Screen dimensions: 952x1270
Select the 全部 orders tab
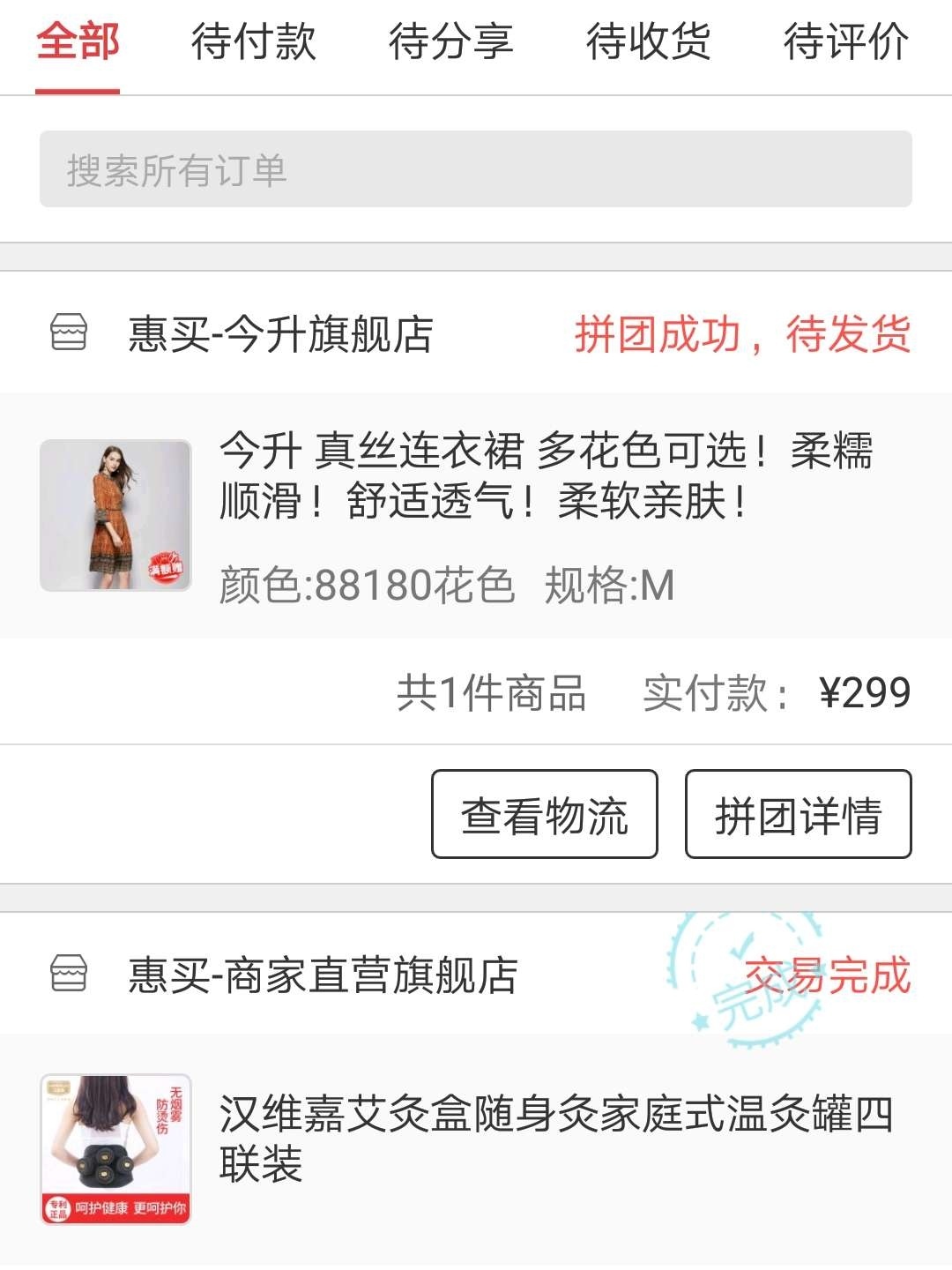point(78,41)
